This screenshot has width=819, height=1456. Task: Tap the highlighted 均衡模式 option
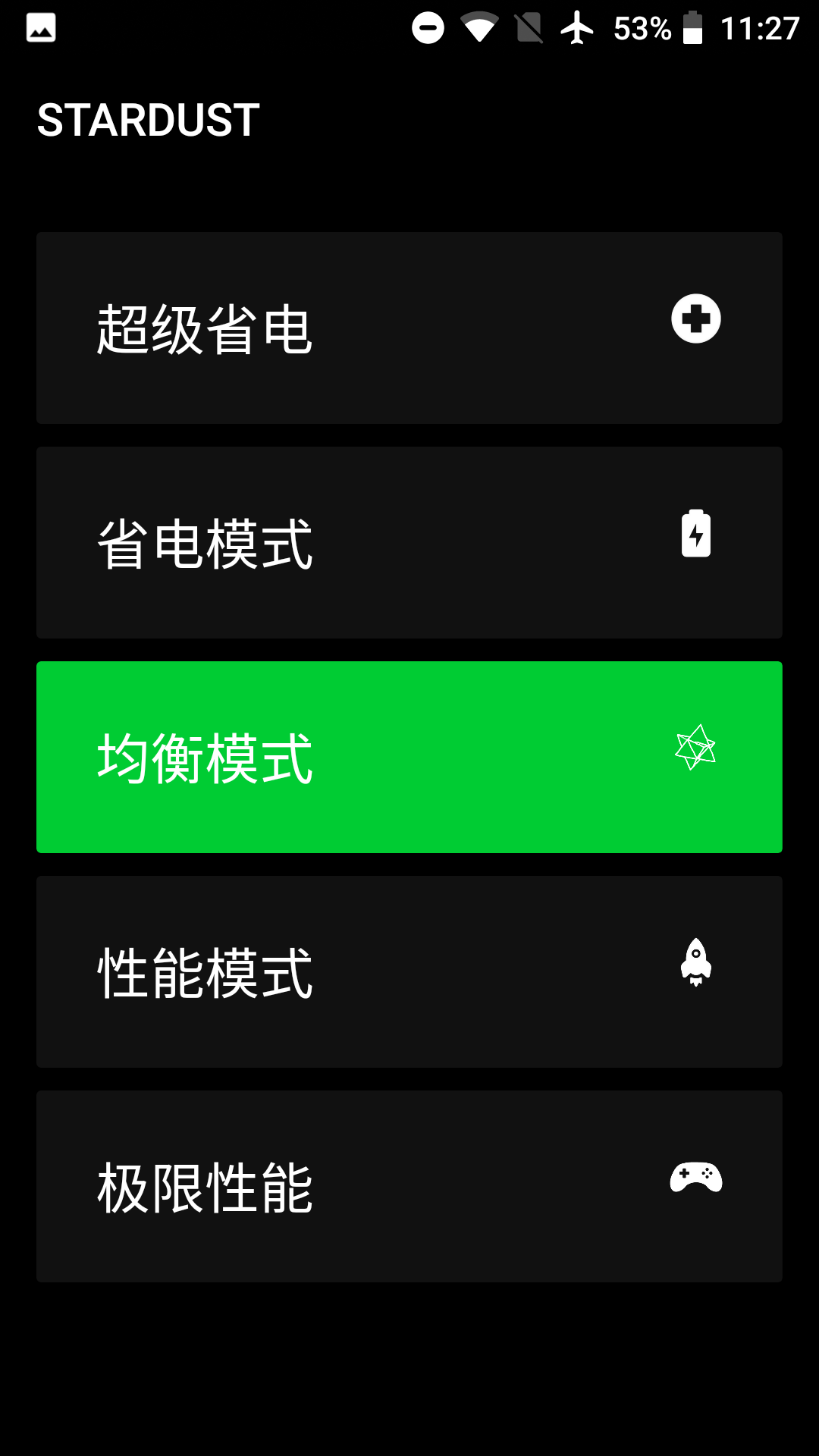[x=409, y=757]
